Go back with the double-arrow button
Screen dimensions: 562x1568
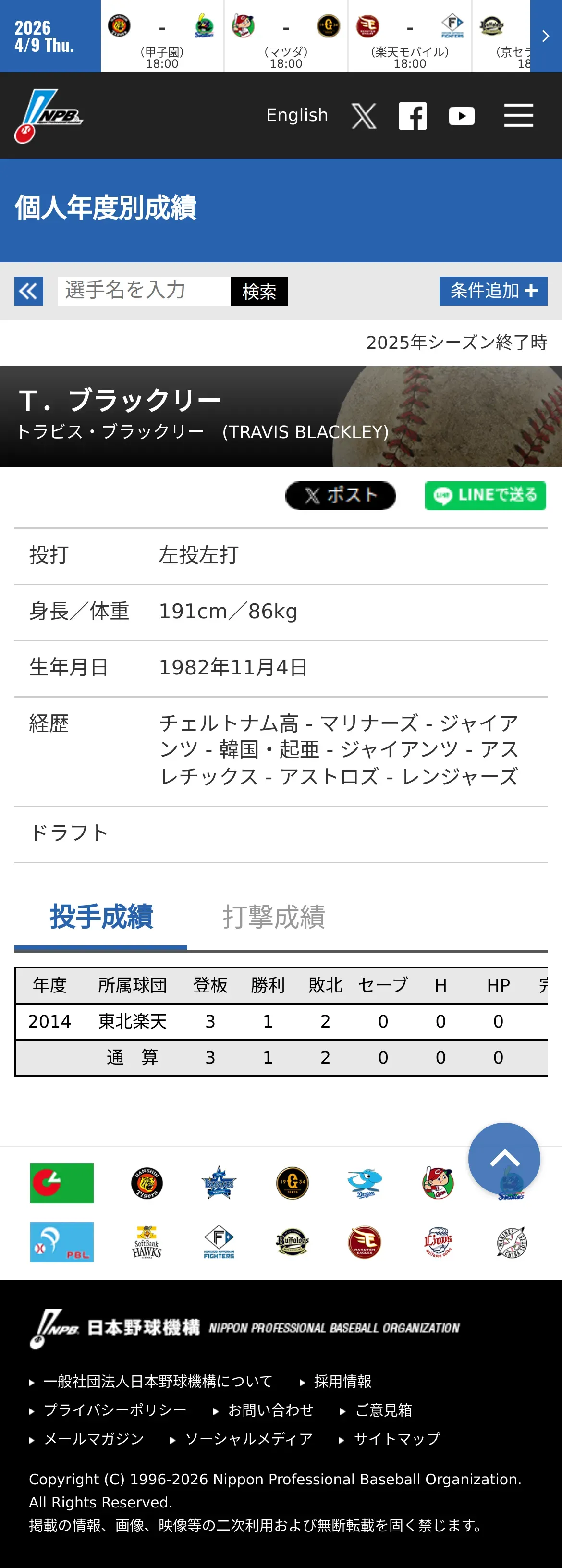click(x=29, y=291)
